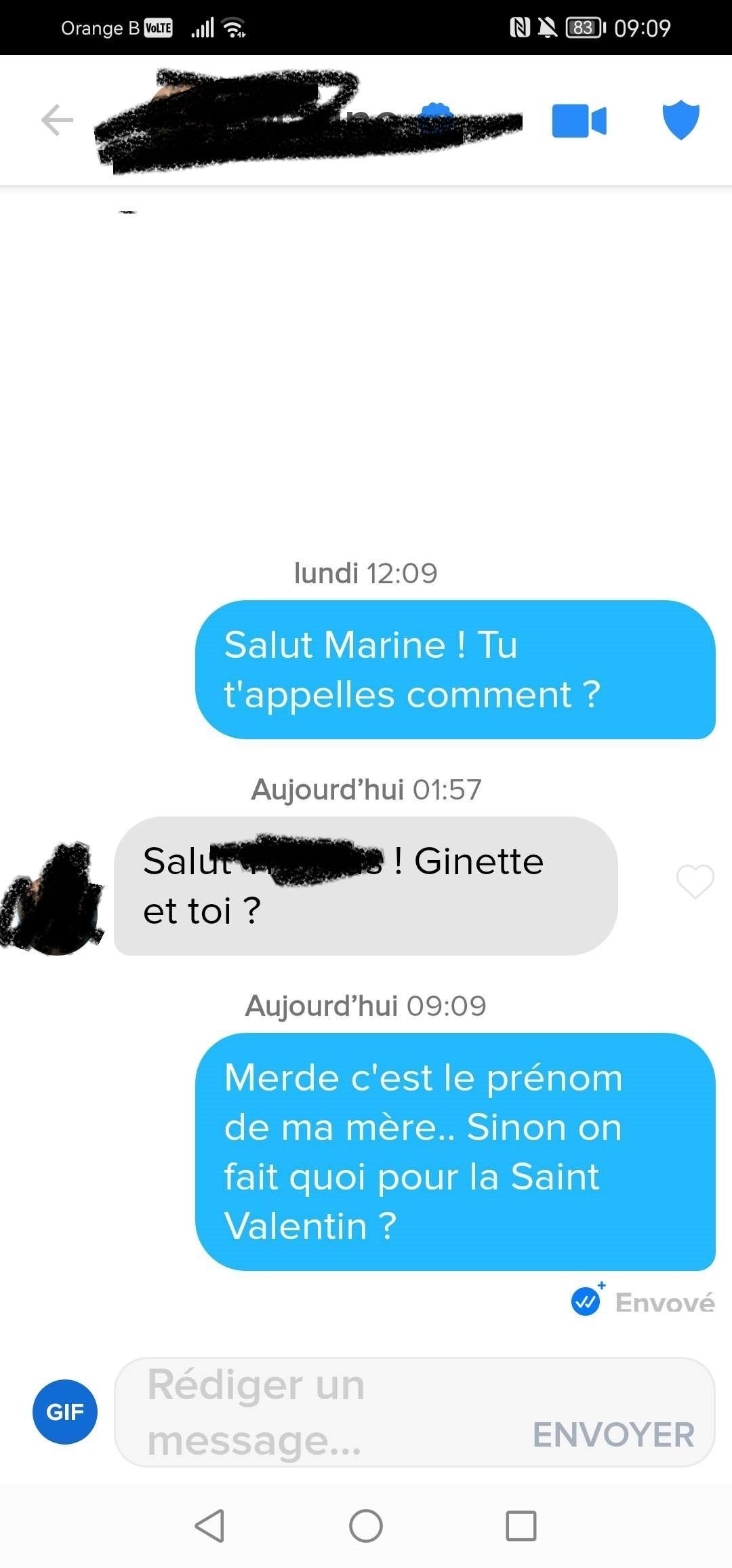
Task: Go back using the top-left arrow
Action: (57, 121)
